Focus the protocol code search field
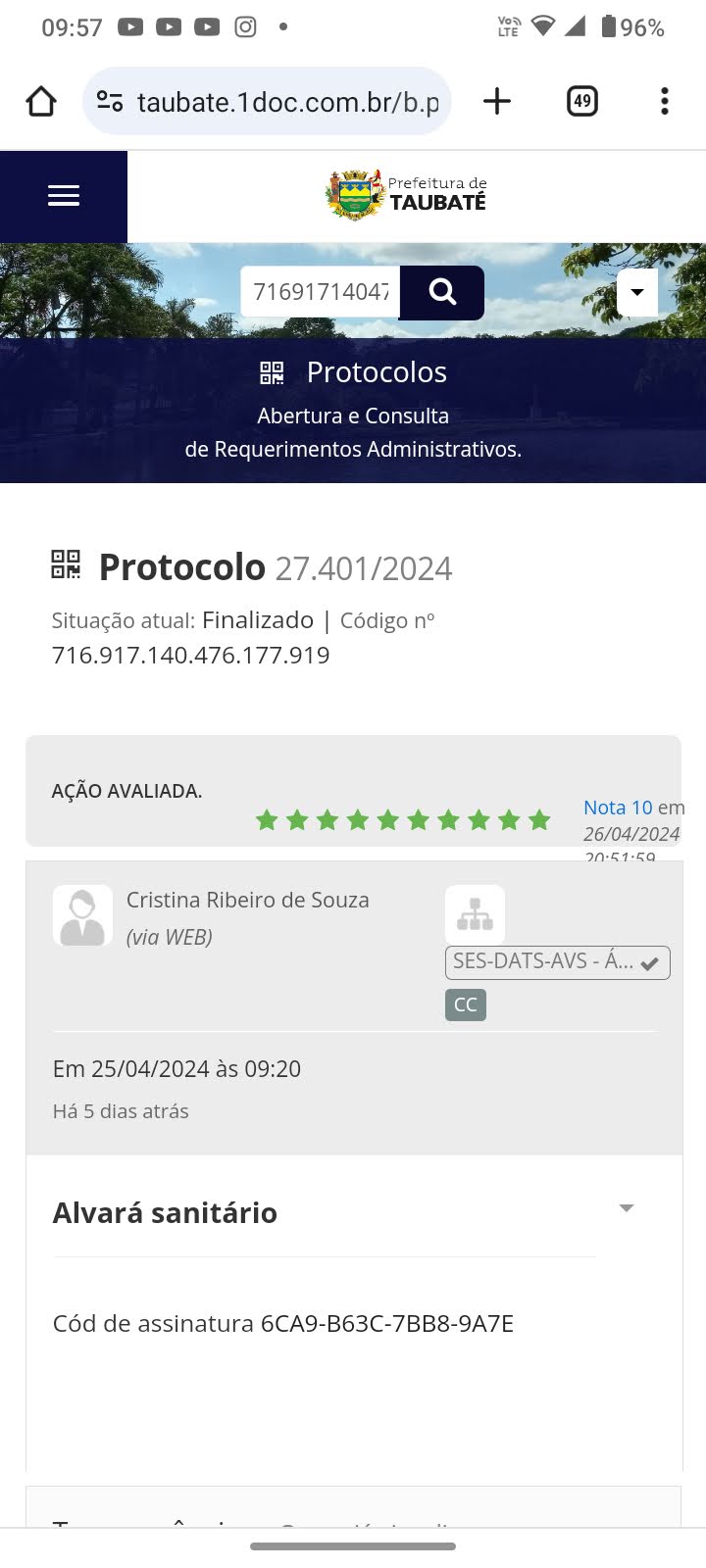Viewport: 706px width, 1568px height. click(x=321, y=292)
